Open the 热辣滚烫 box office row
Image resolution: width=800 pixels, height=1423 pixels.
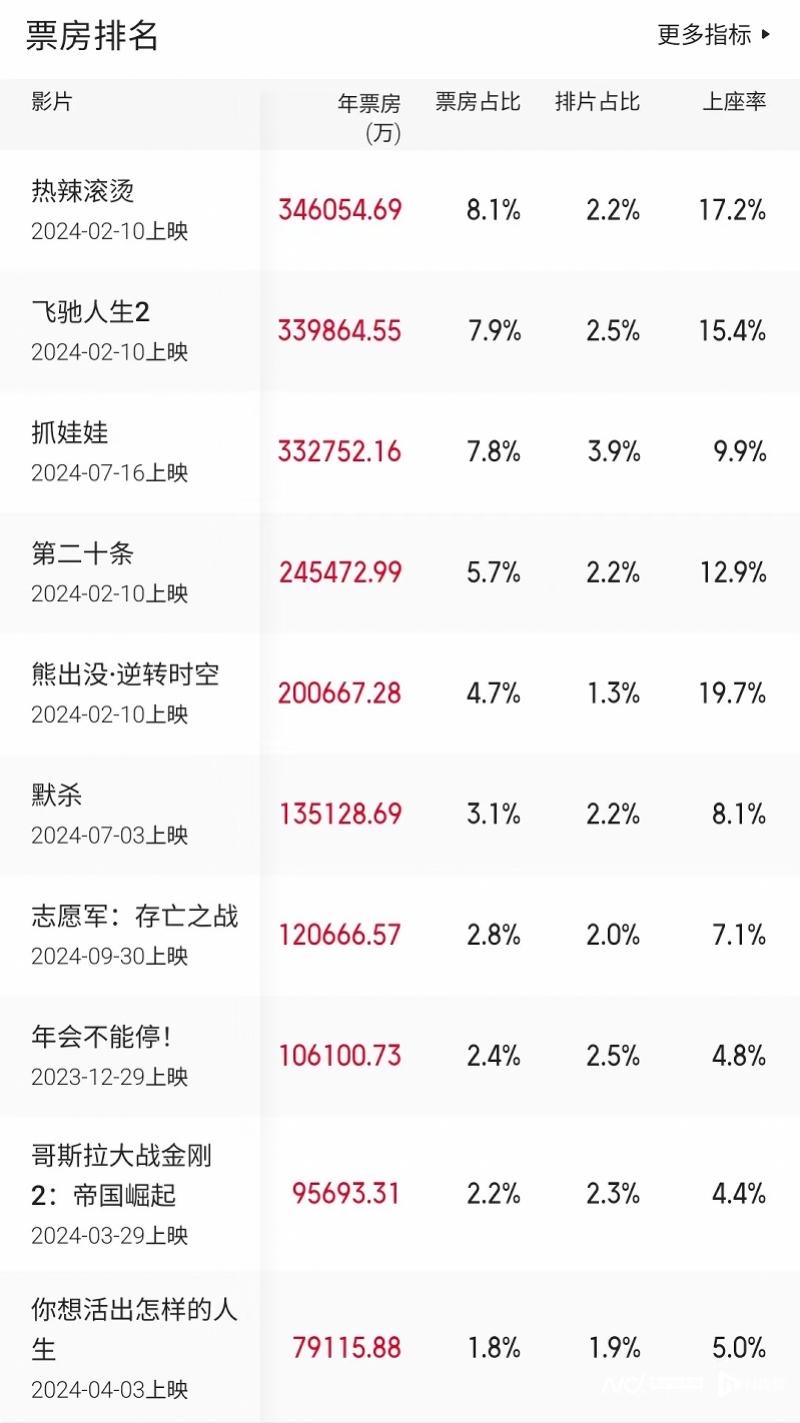click(x=83, y=191)
